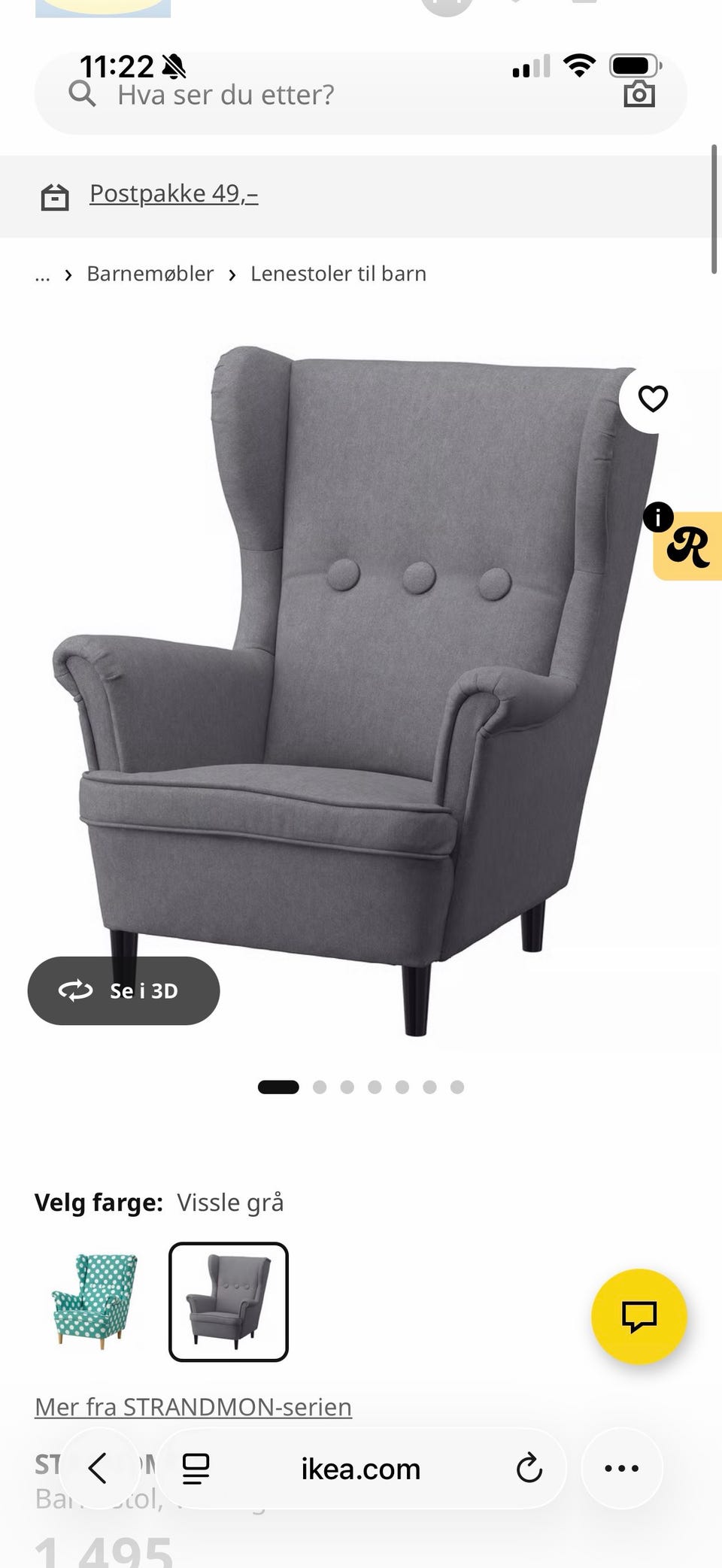Reload the ikea.com page
The image size is (722, 1568).
coord(529,1468)
